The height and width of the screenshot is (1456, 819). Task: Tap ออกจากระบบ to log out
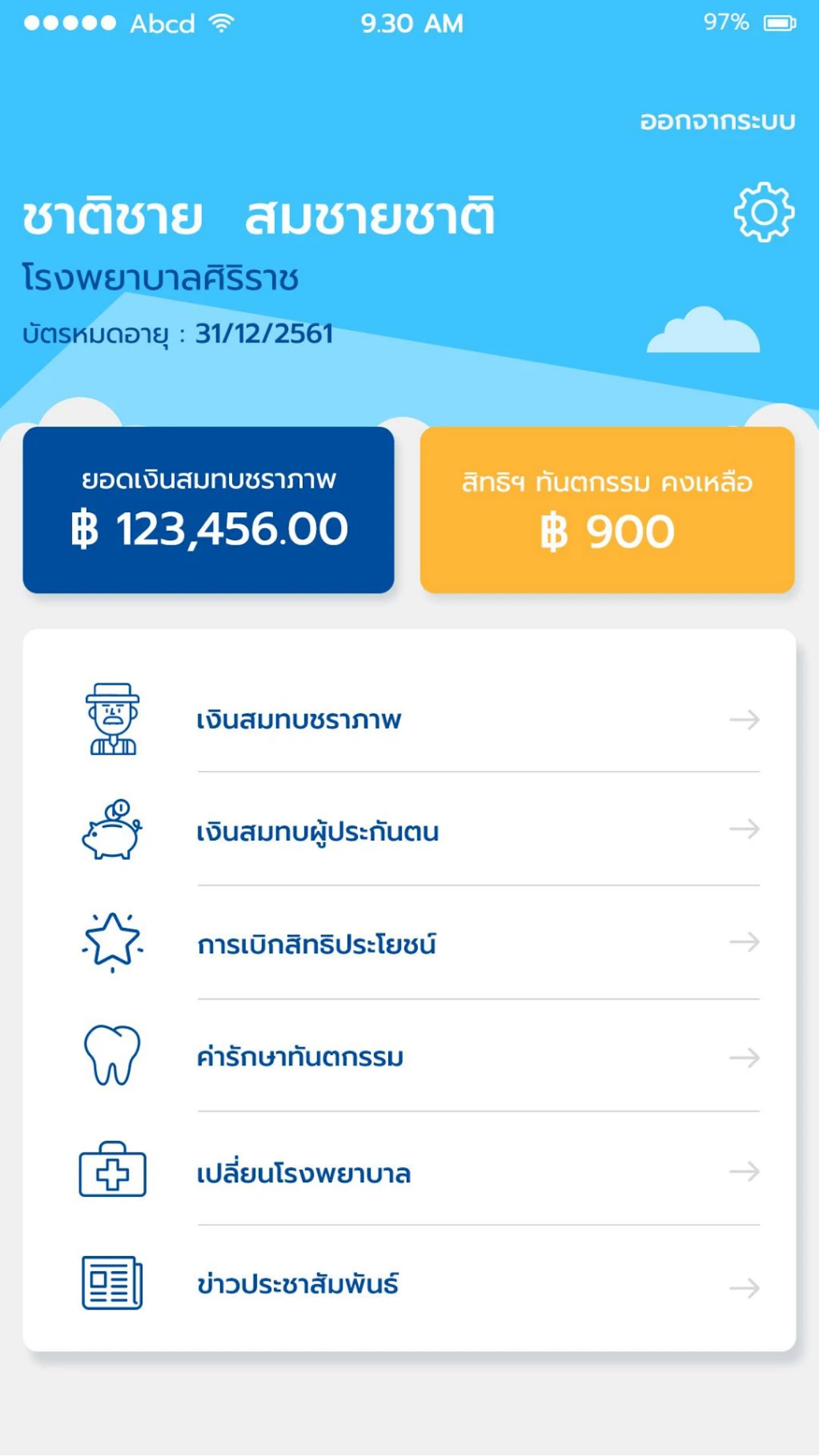(717, 121)
